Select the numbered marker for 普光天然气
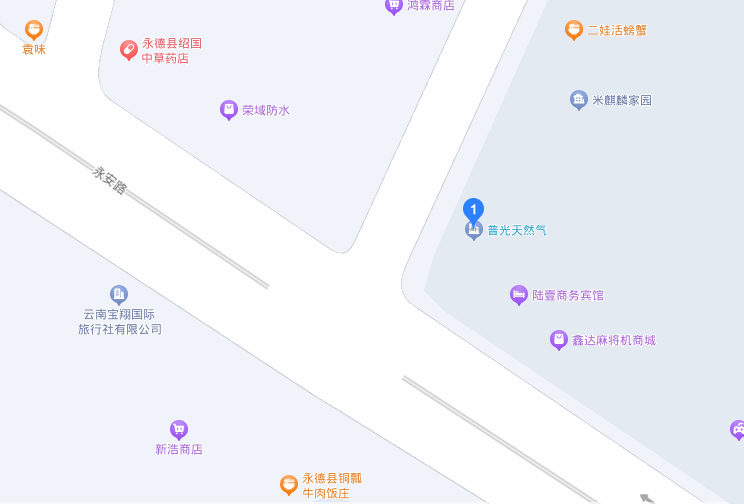Image resolution: width=744 pixels, height=504 pixels. 474,210
